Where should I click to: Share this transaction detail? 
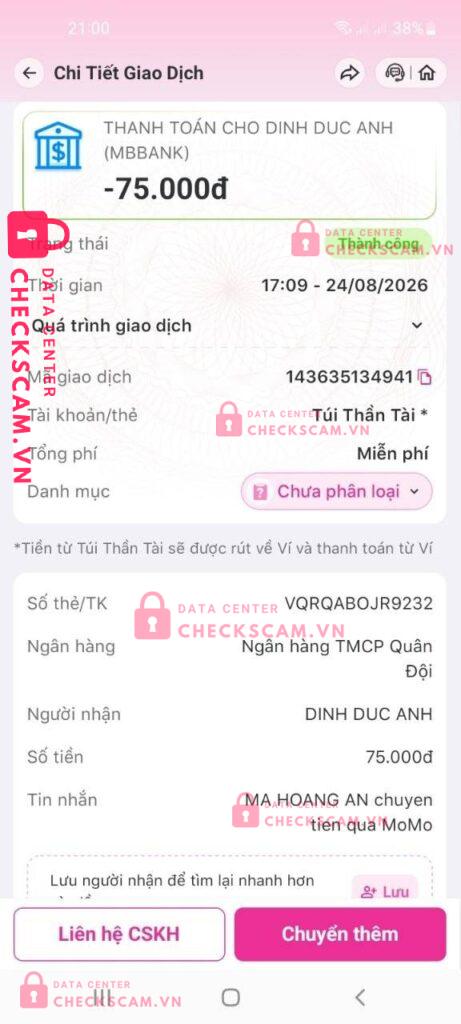coord(350,73)
